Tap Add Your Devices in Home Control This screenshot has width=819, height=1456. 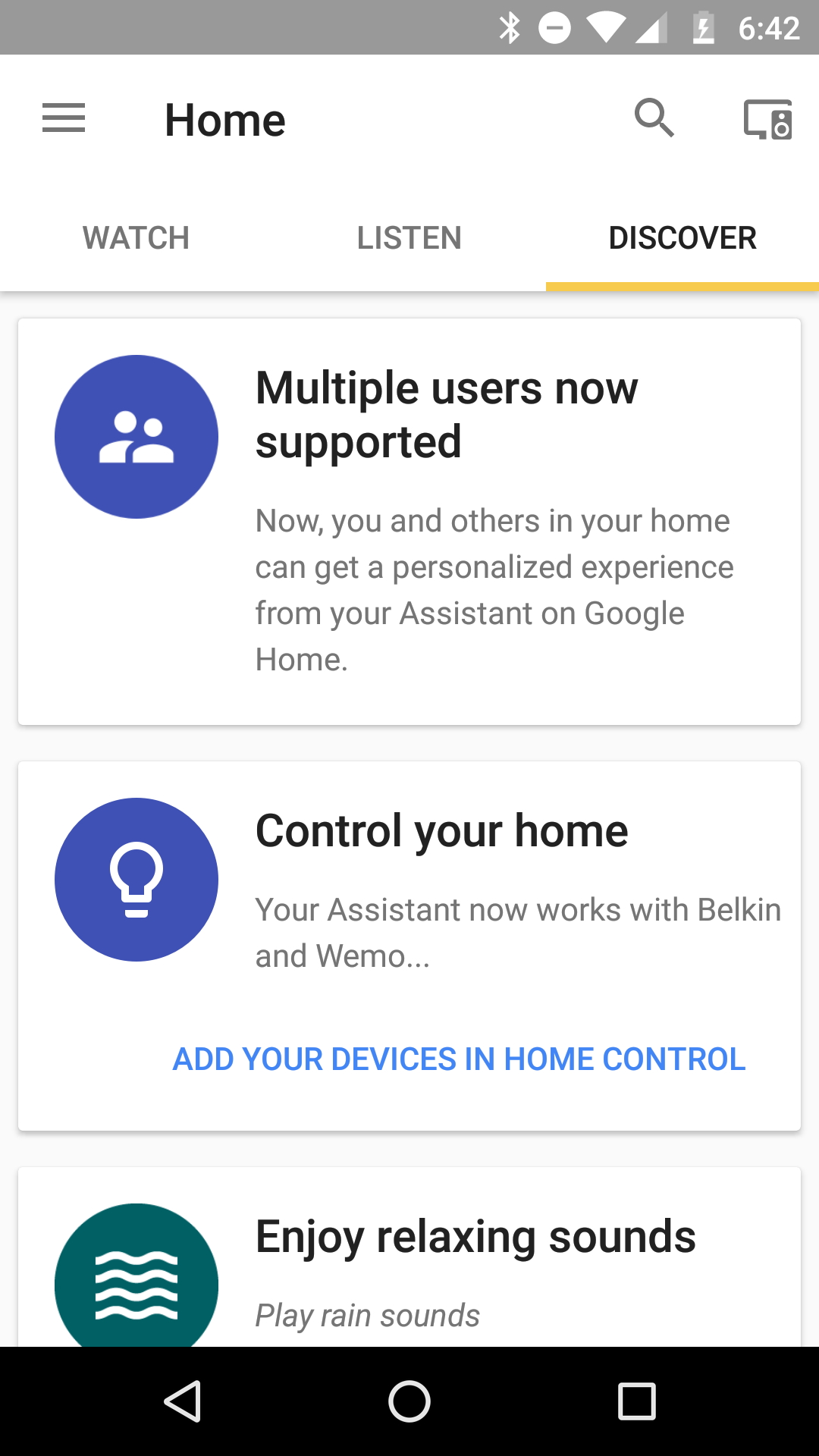tap(459, 1059)
